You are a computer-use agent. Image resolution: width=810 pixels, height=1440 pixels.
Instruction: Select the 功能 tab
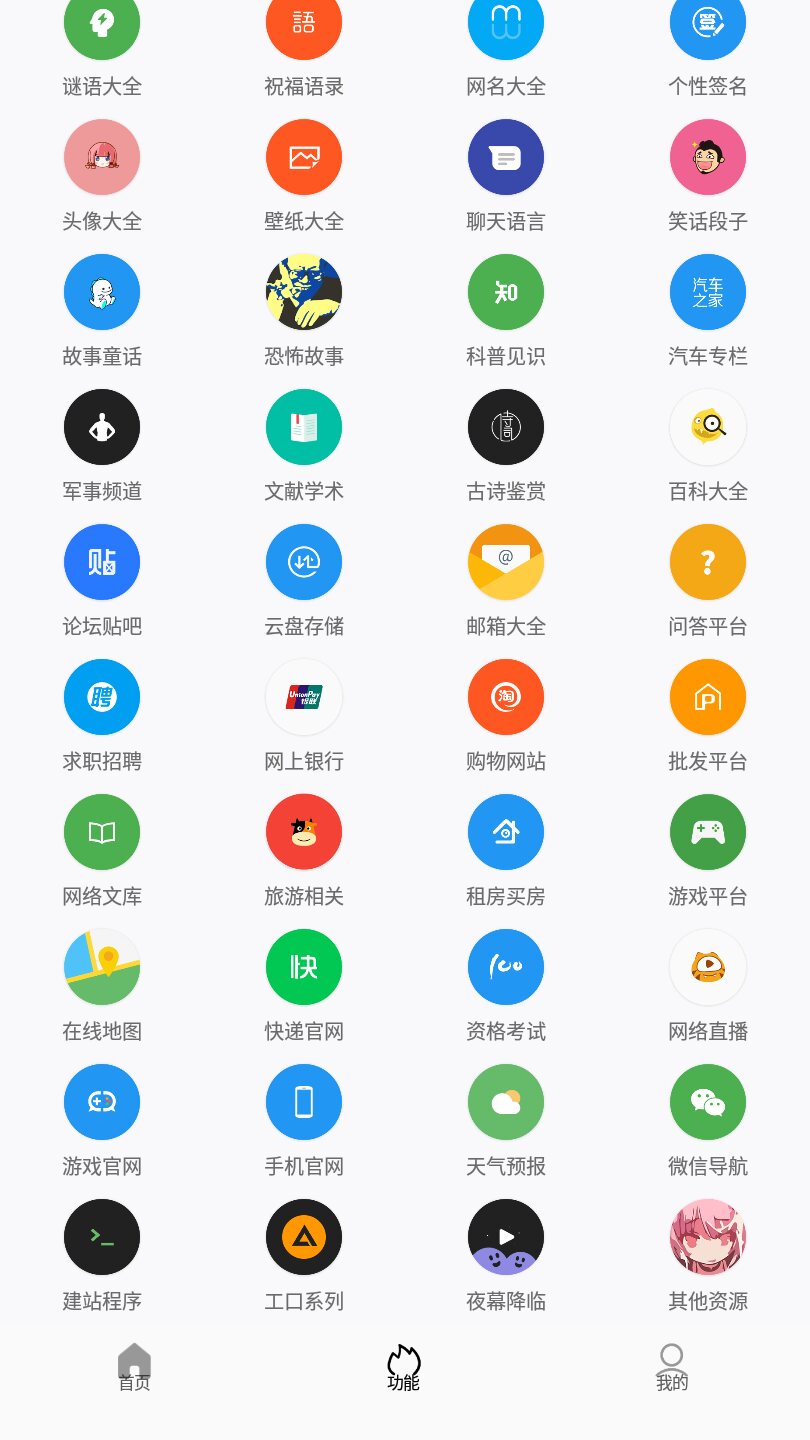coord(404,1367)
